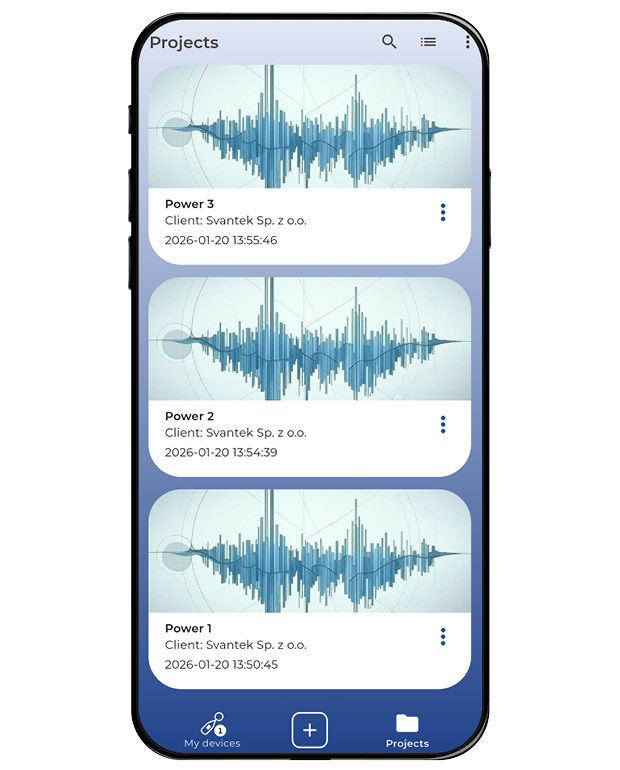
Task: Open the search icon in Projects header
Action: (x=389, y=42)
